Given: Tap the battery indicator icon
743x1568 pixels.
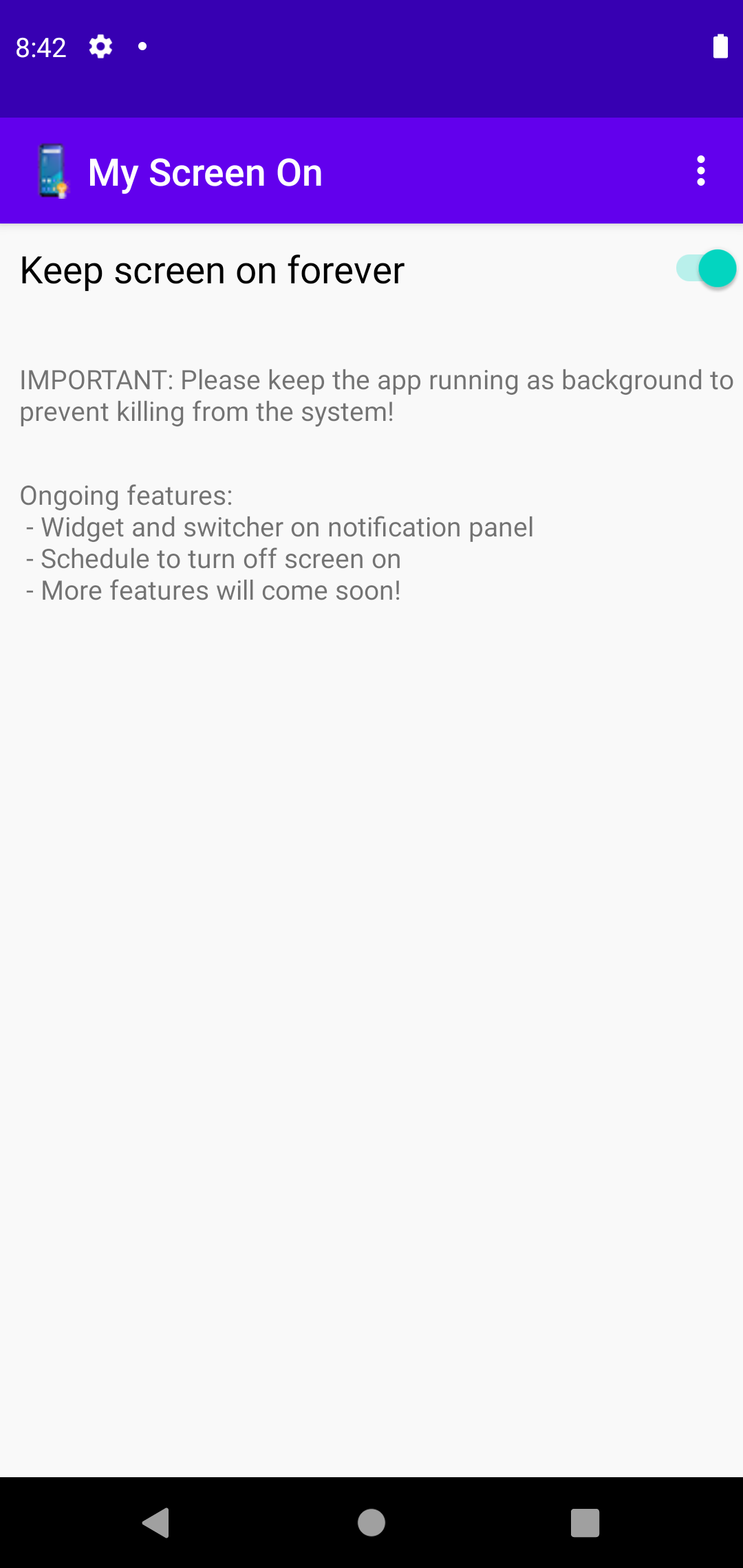Looking at the screenshot, I should click(x=720, y=46).
